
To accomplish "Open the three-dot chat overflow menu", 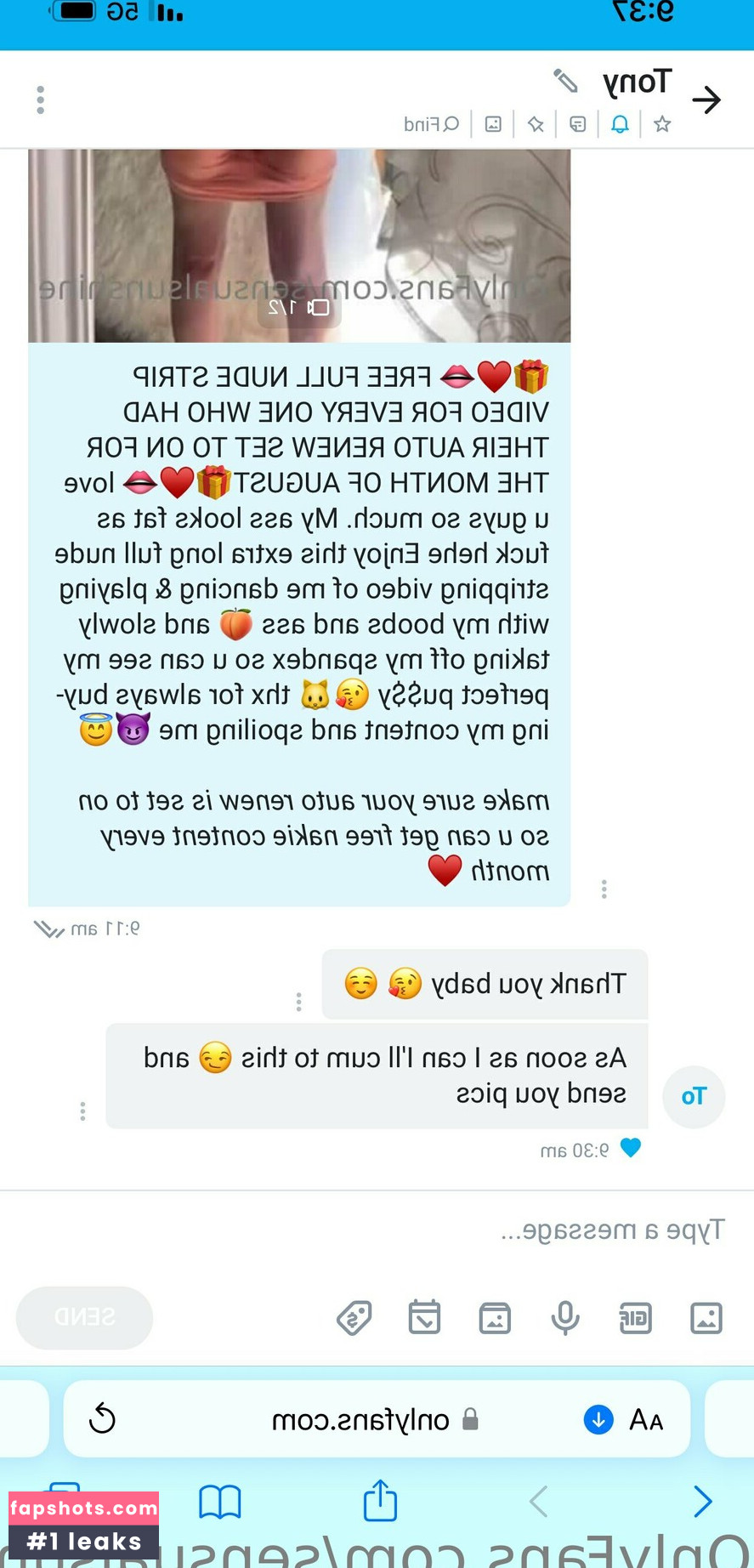I will coord(40,99).
